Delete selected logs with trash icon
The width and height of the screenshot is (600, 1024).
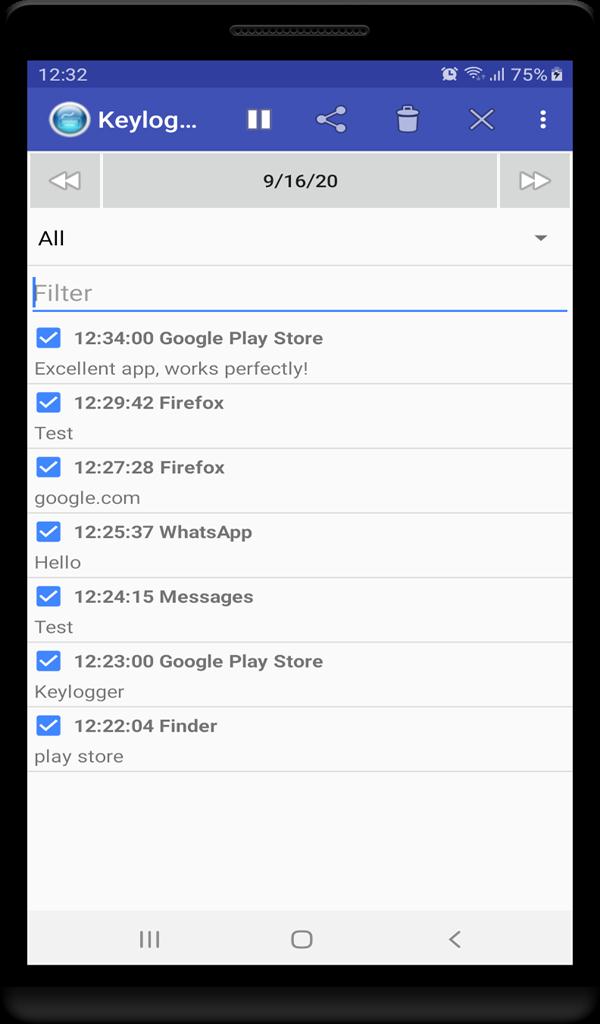tap(407, 120)
